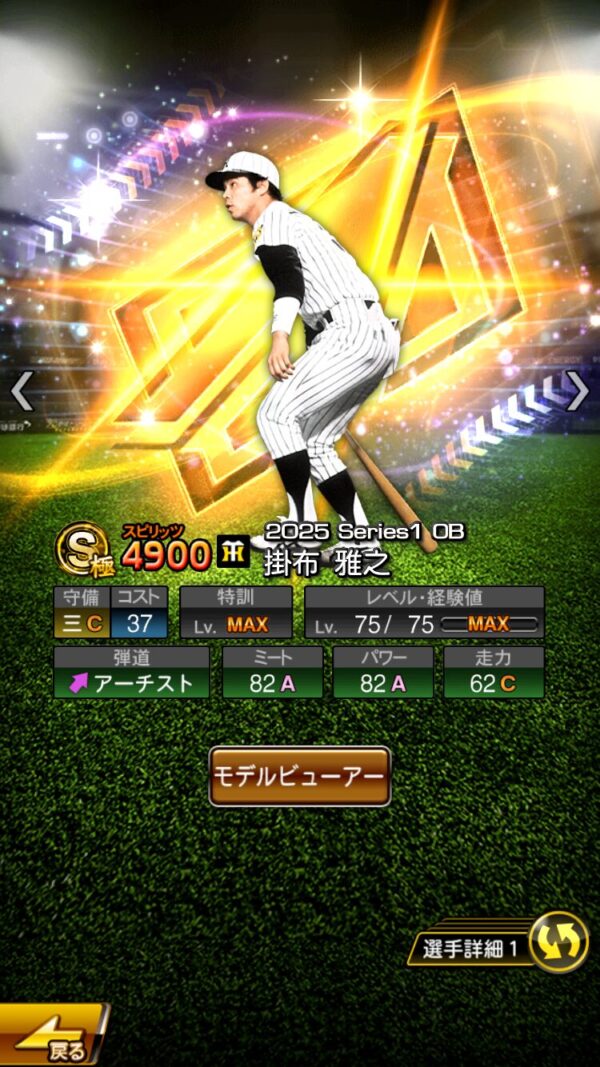Go back with the 戻る button
This screenshot has height=1067, width=600.
(52, 1037)
